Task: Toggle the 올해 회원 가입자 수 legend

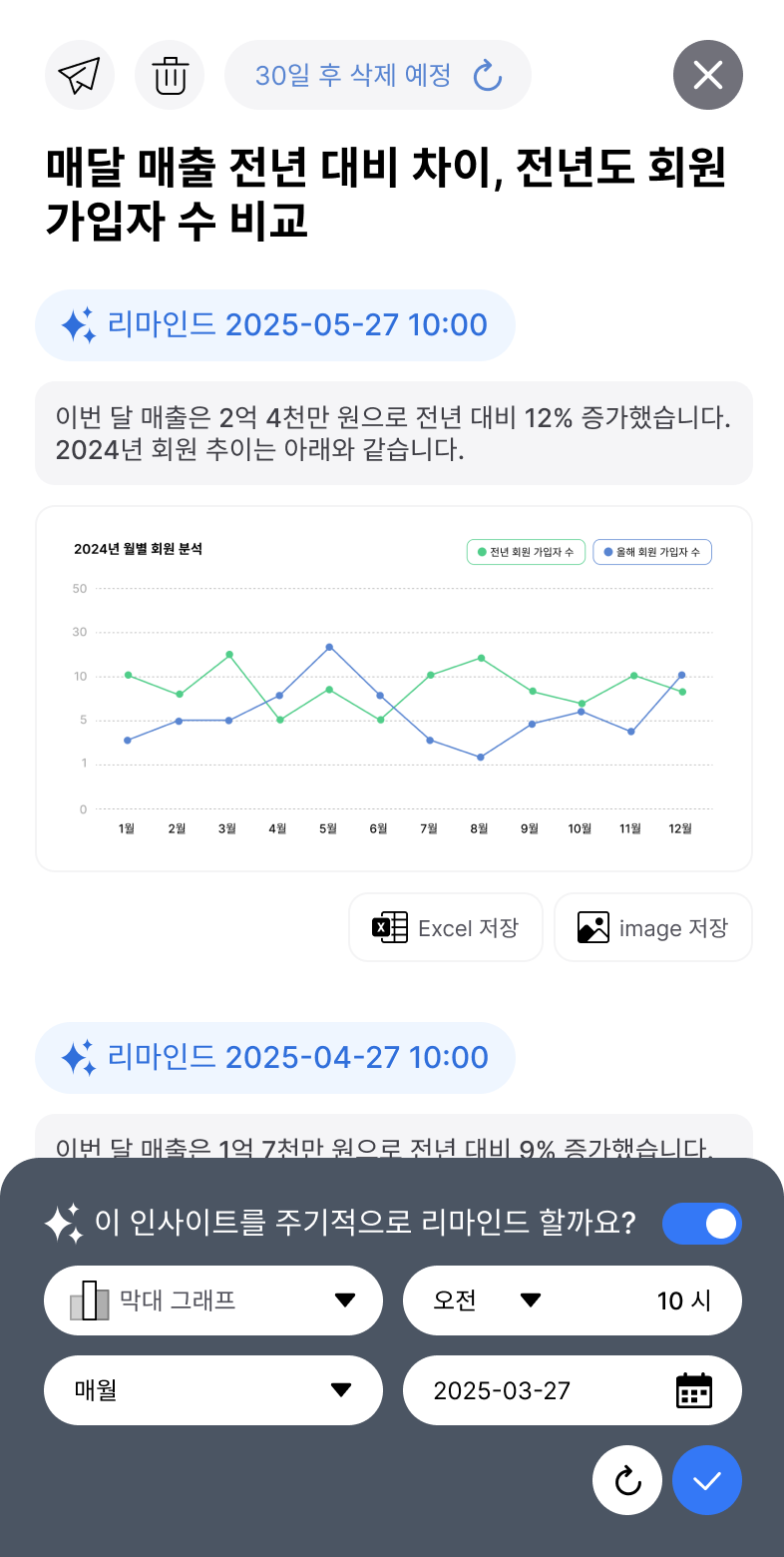Action: pos(652,551)
